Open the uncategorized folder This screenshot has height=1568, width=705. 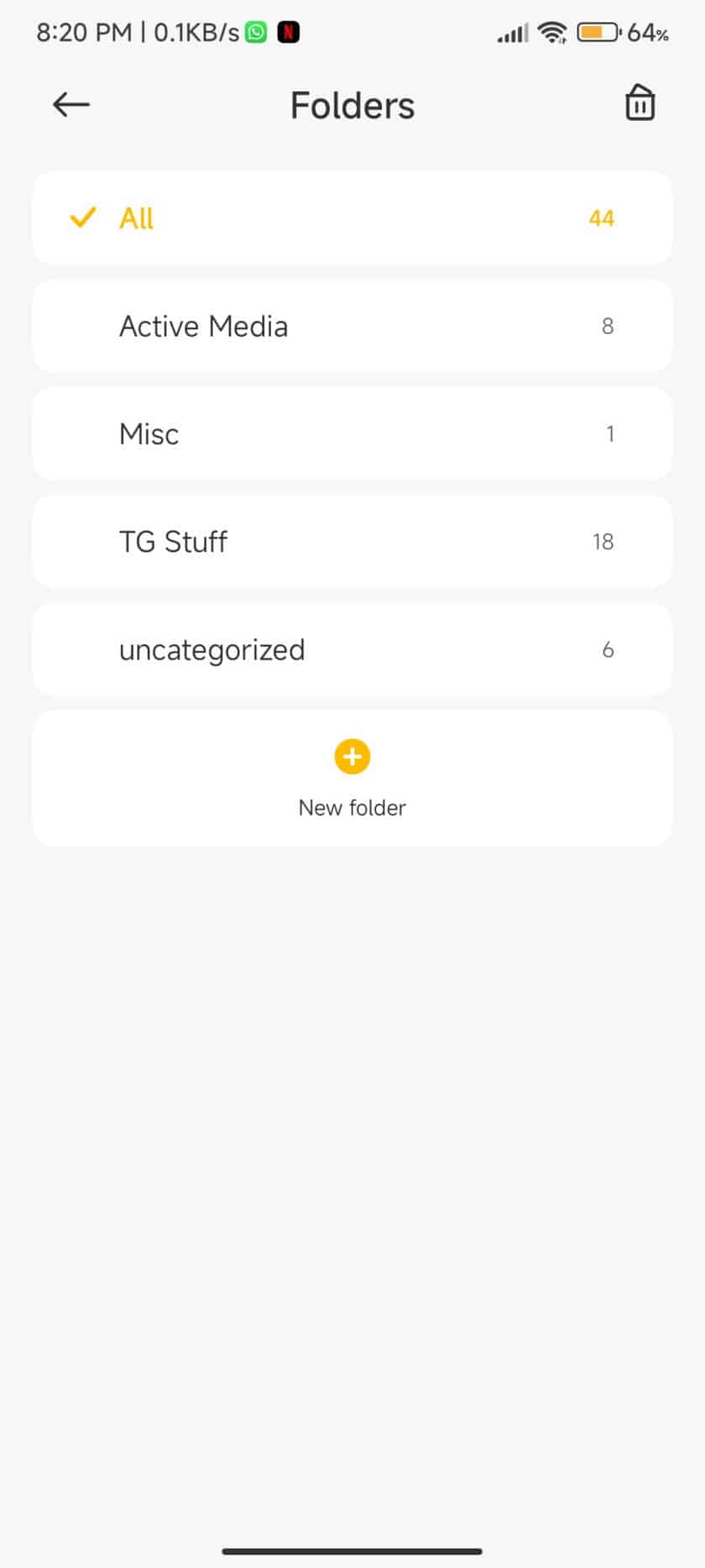pyautogui.click(x=352, y=649)
